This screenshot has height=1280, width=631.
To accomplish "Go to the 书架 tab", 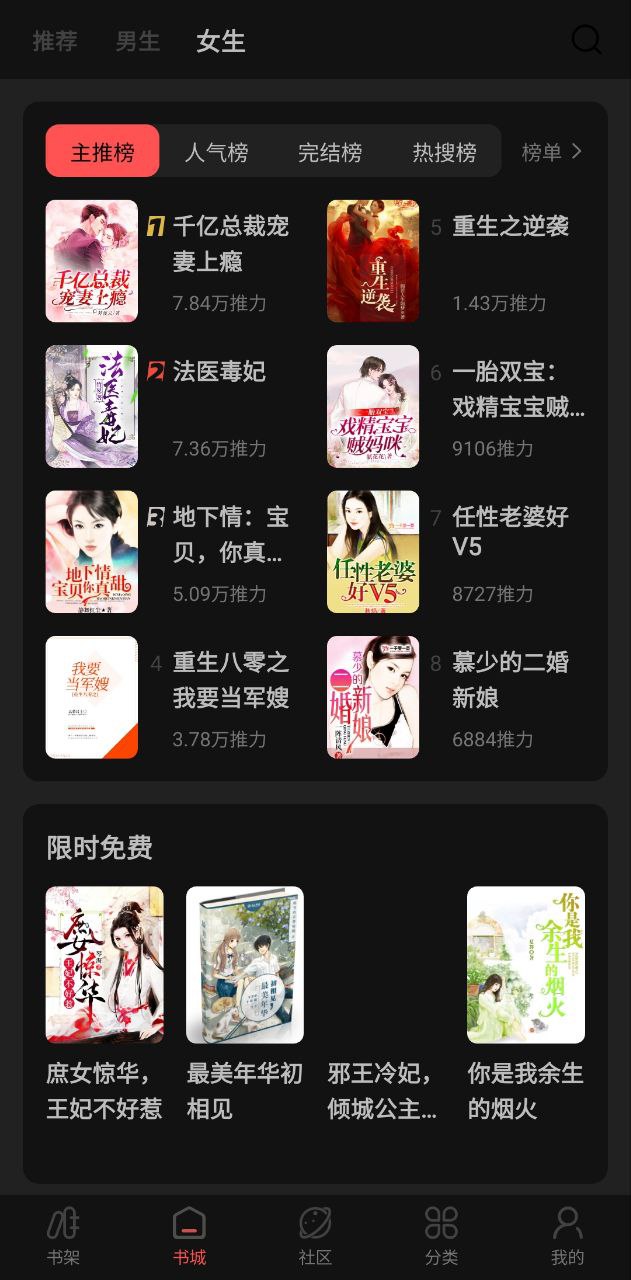I will 63,1235.
